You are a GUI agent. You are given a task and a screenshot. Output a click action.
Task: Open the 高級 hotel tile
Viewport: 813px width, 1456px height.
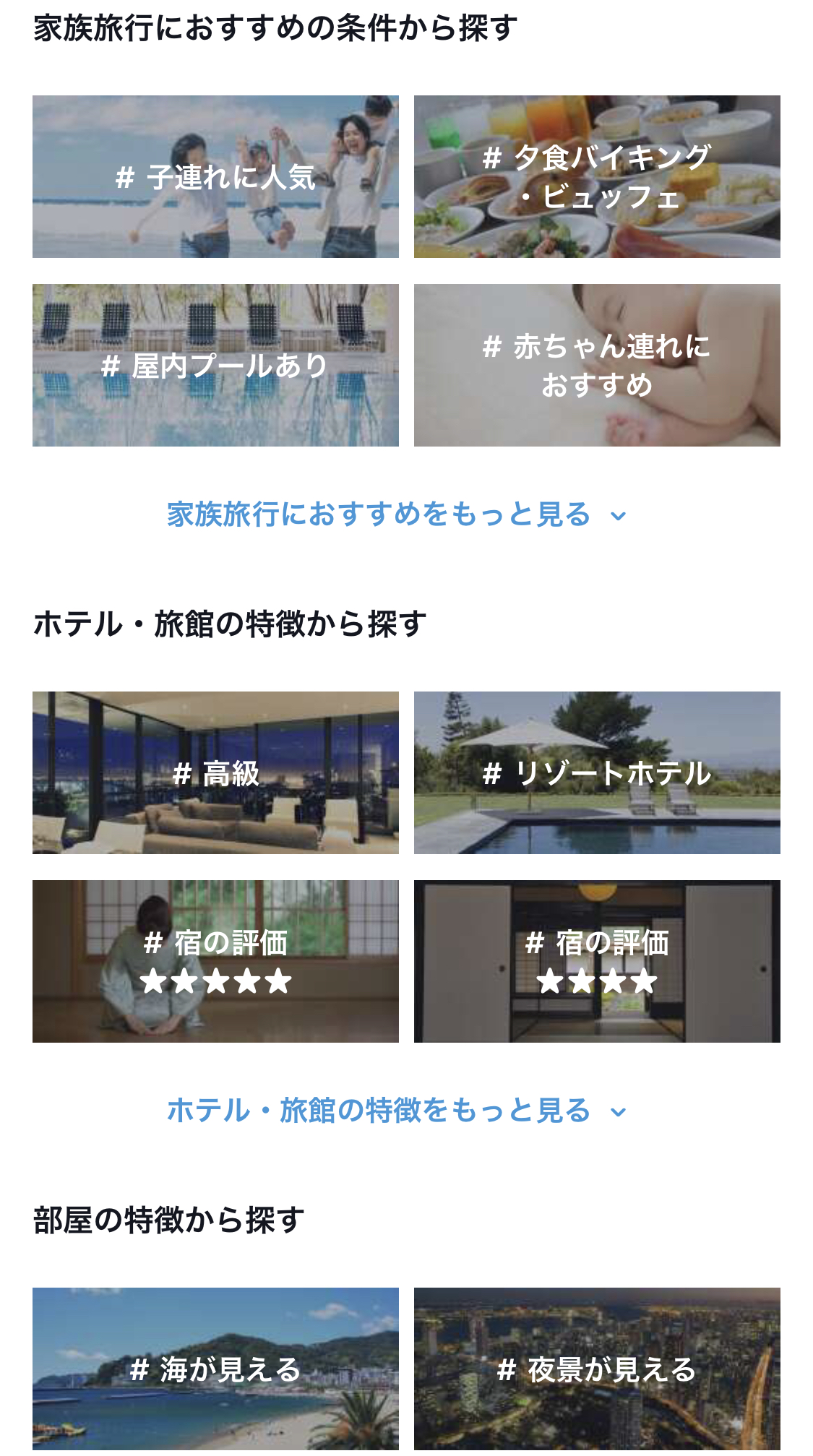215,773
